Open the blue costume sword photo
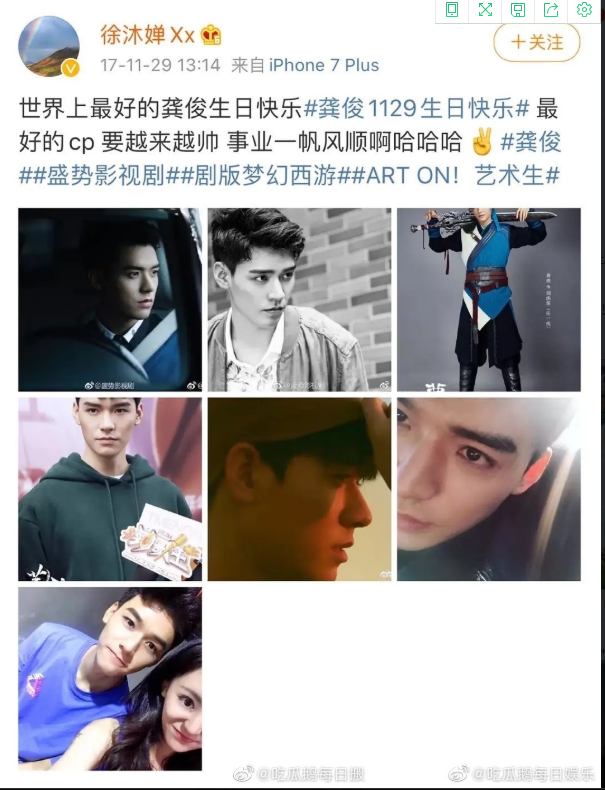605x790 pixels. (x=488, y=299)
